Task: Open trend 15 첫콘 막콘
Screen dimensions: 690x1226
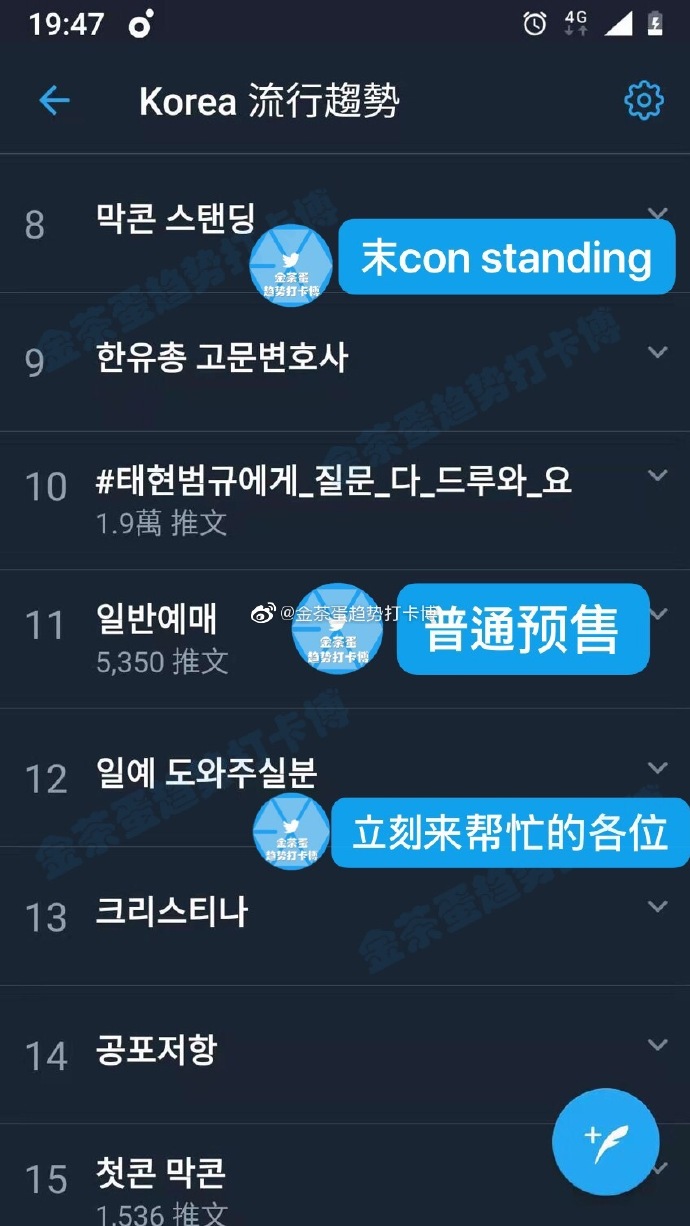Action: 345,1176
